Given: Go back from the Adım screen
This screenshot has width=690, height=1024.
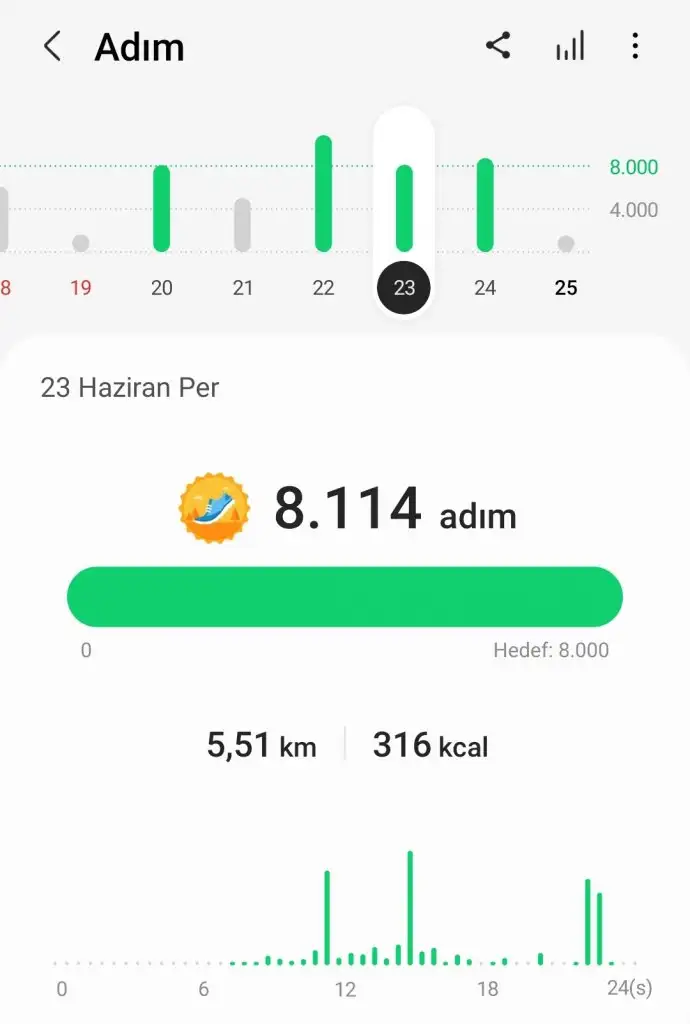Looking at the screenshot, I should pyautogui.click(x=52, y=47).
